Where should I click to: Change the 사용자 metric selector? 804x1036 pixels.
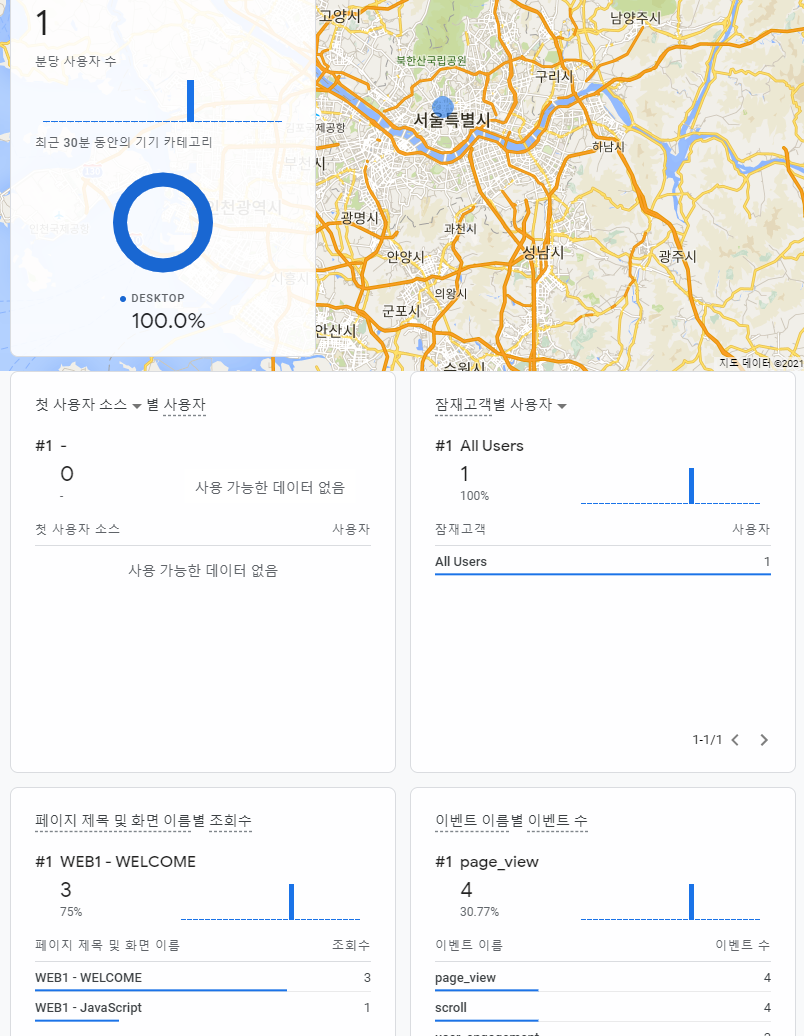click(x=184, y=405)
